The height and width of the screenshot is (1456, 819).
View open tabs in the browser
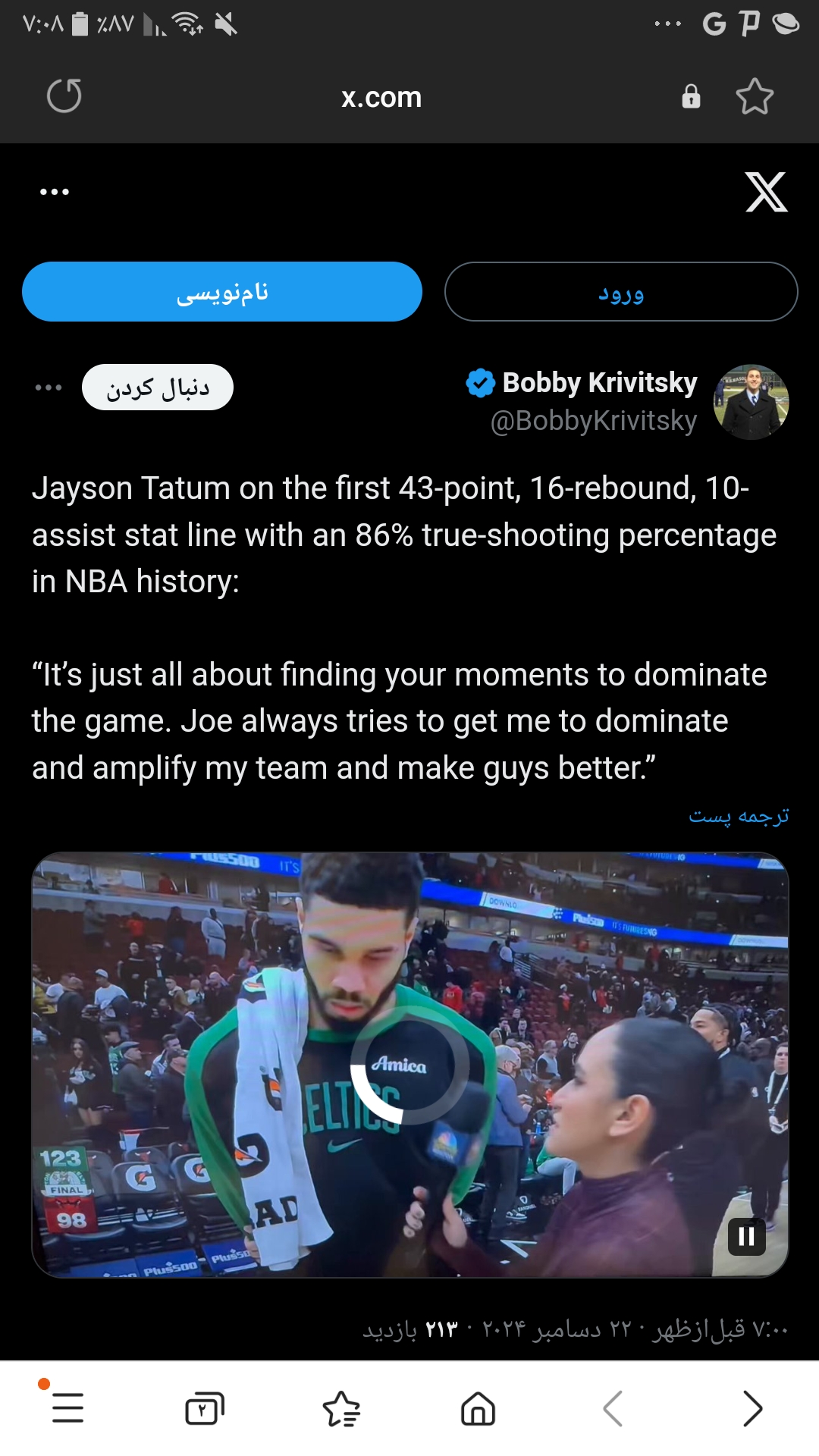205,1409
